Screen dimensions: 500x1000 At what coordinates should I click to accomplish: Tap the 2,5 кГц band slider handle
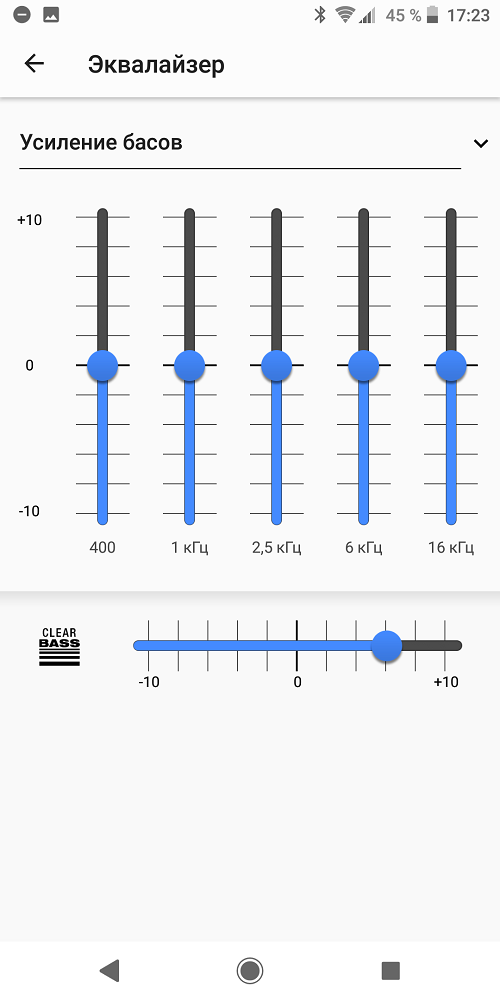276,365
